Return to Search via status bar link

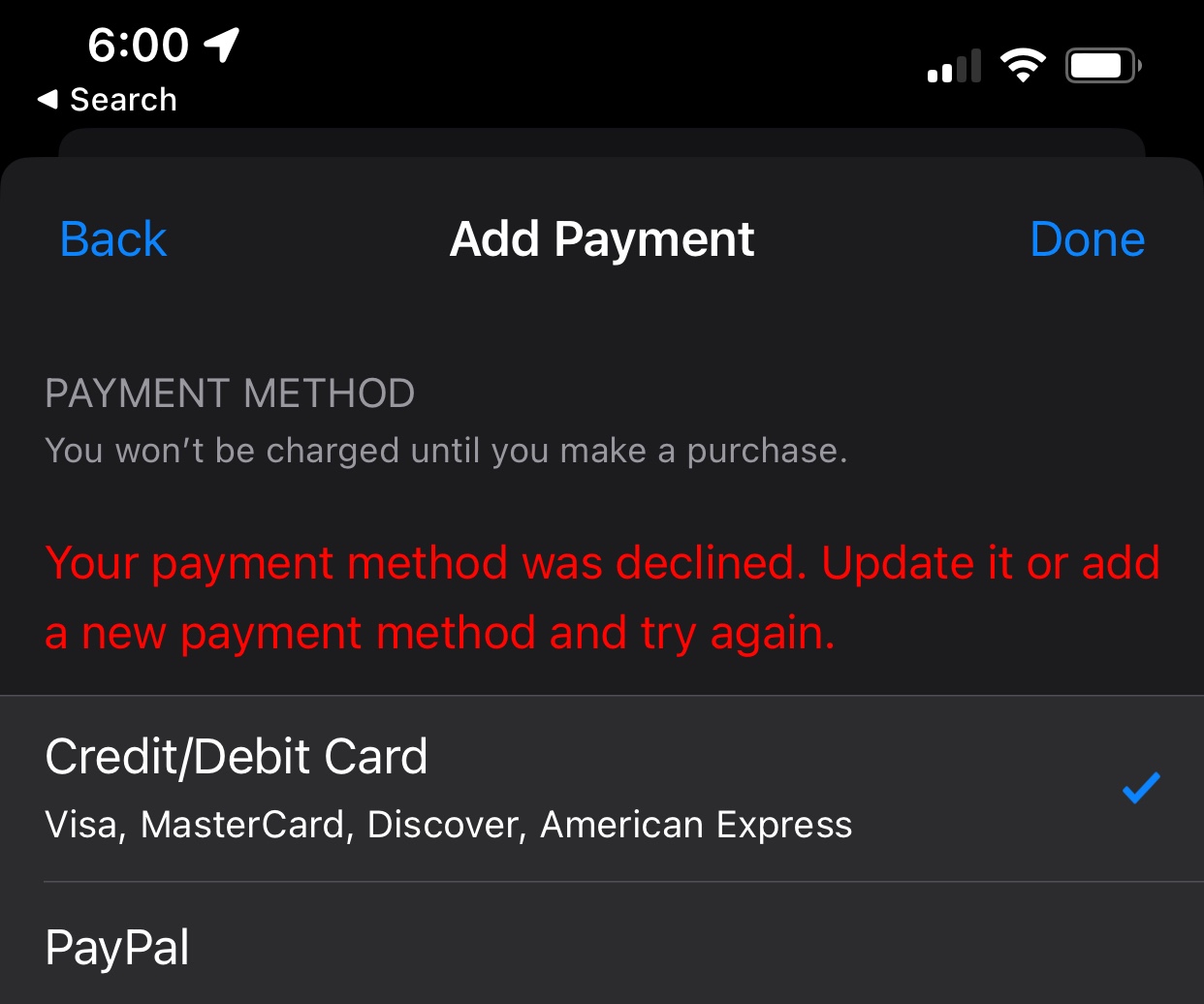point(108,99)
